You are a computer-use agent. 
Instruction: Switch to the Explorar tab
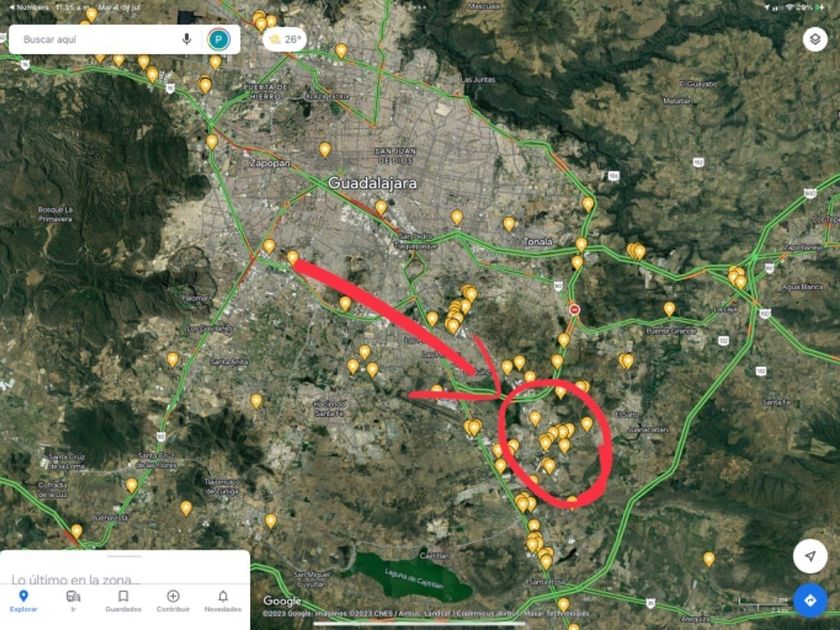[x=24, y=601]
